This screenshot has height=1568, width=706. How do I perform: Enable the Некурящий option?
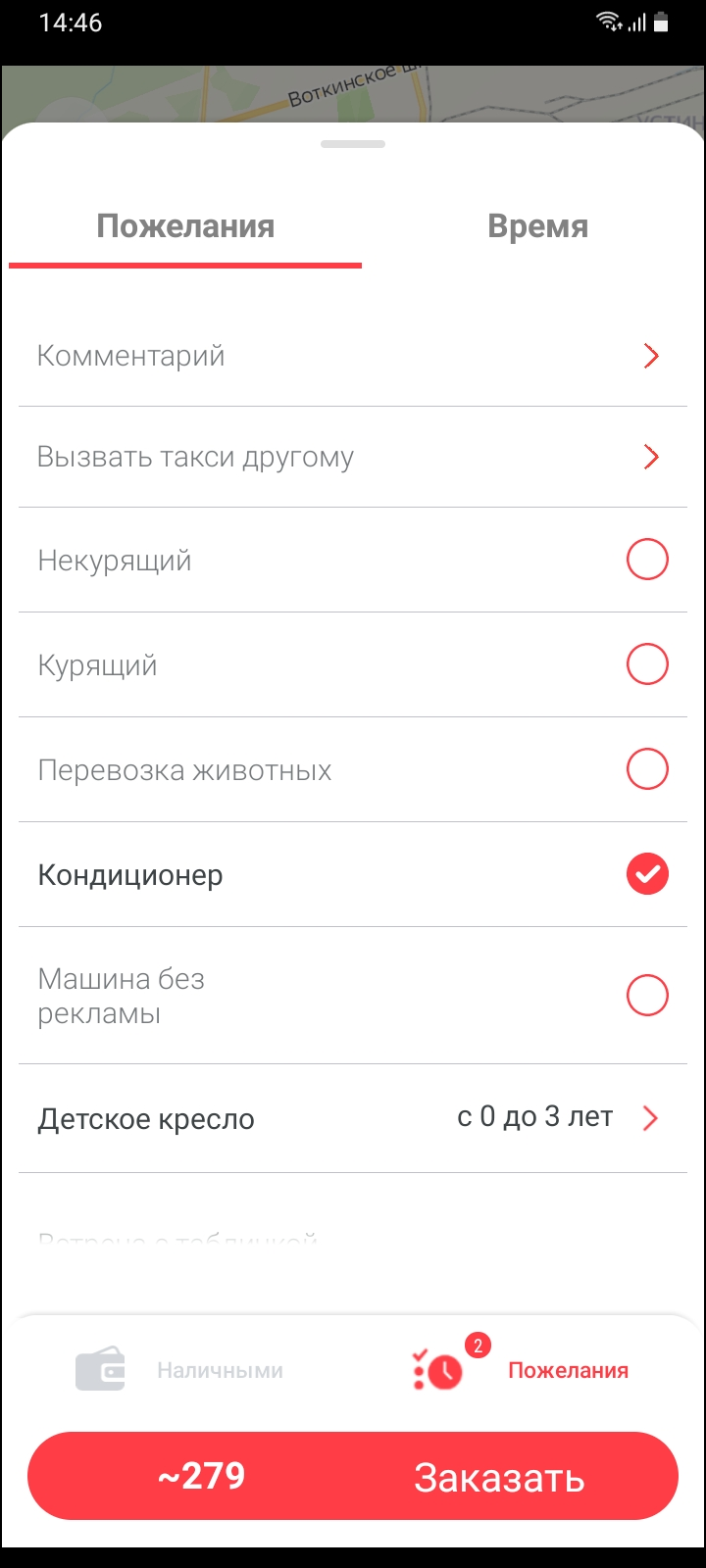647,560
